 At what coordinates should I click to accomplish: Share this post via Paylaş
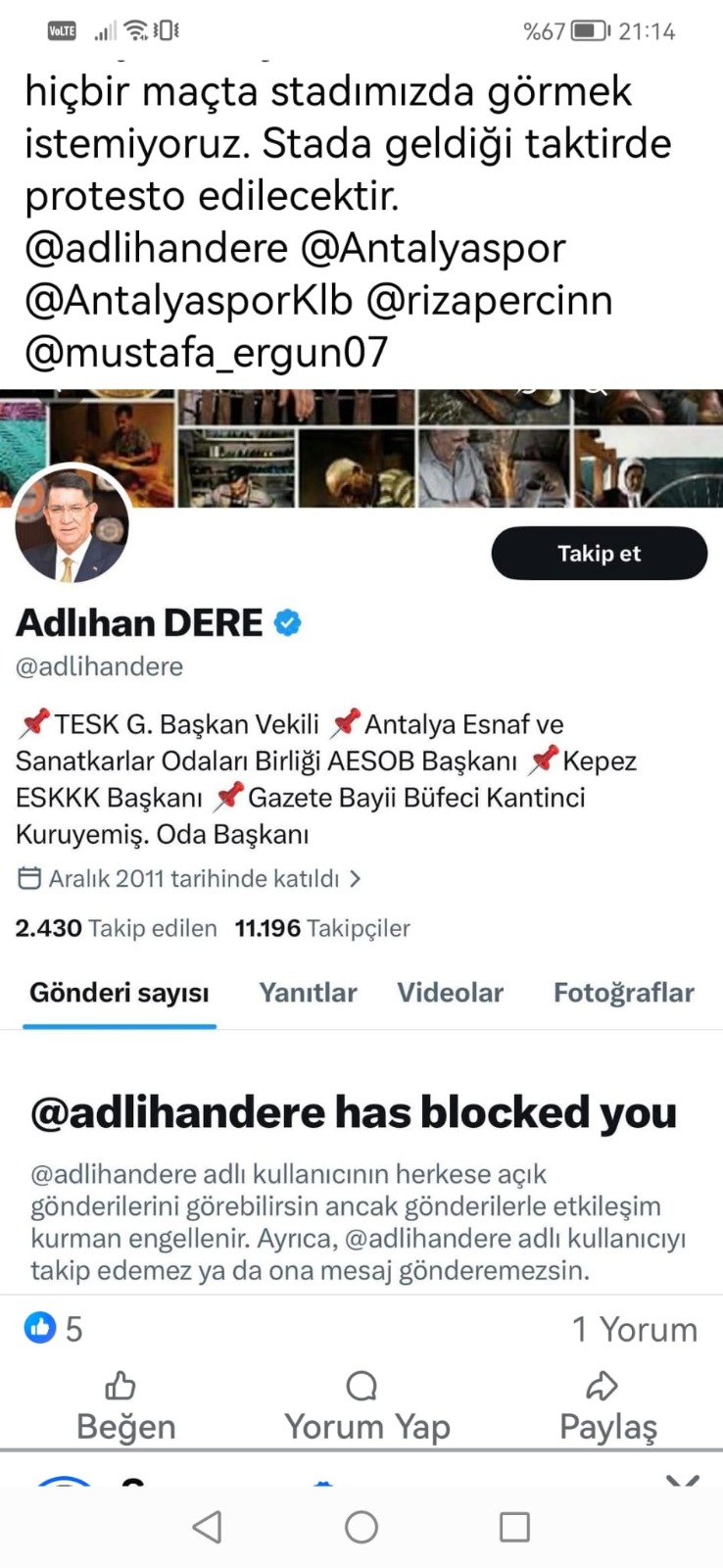(x=607, y=1406)
